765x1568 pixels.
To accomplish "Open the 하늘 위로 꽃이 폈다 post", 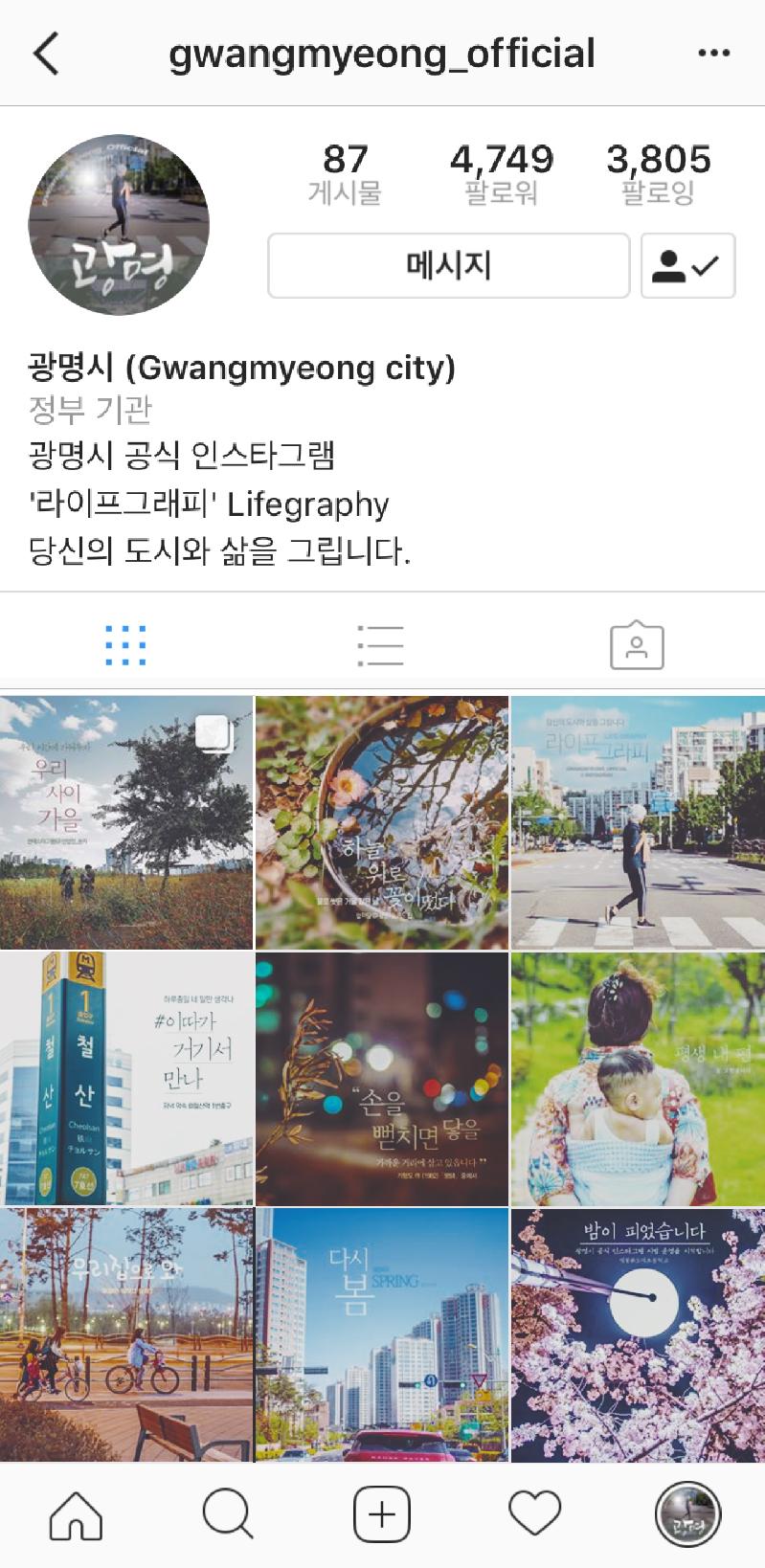I will click(381, 822).
